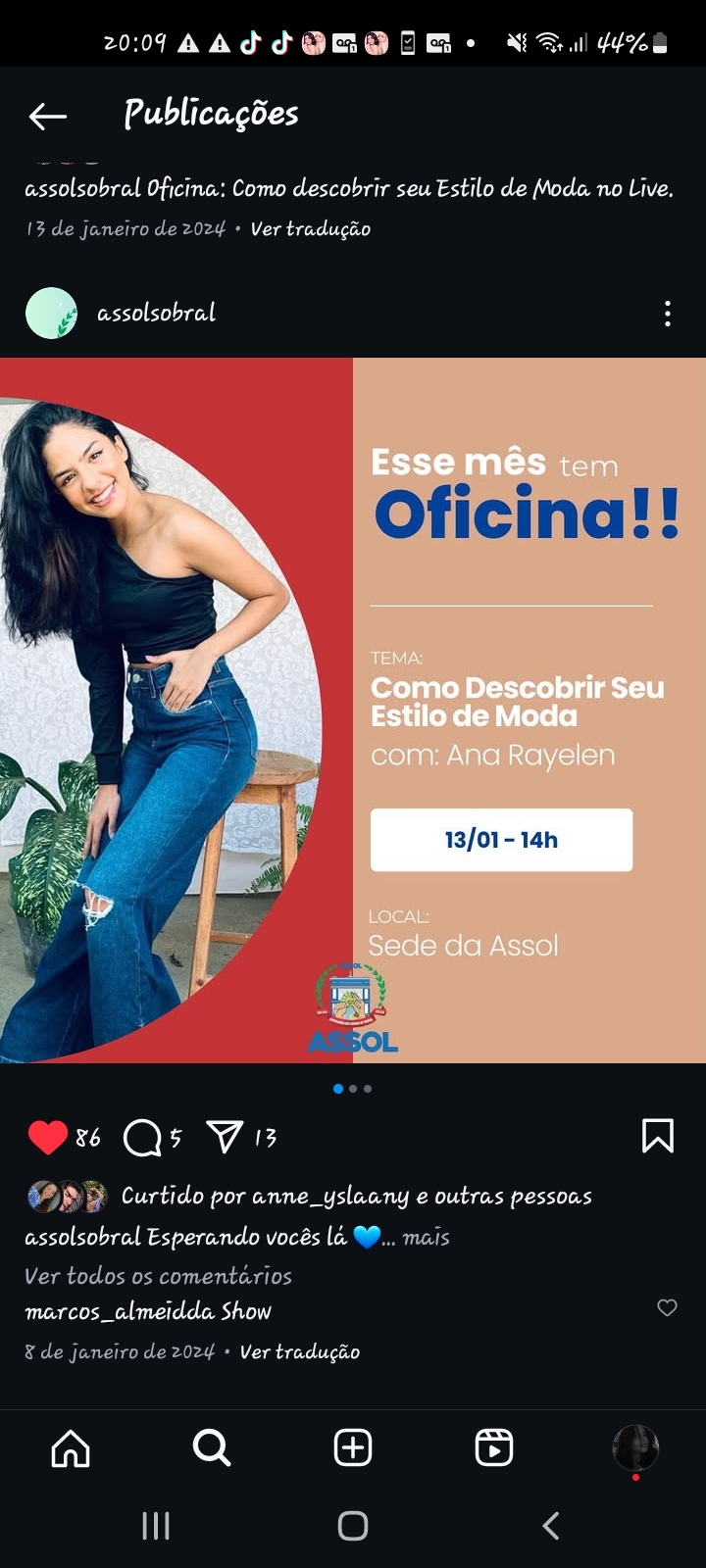Viewport: 706px width, 1568px height.
Task: Expand caption with "mais"
Action: point(427,1238)
